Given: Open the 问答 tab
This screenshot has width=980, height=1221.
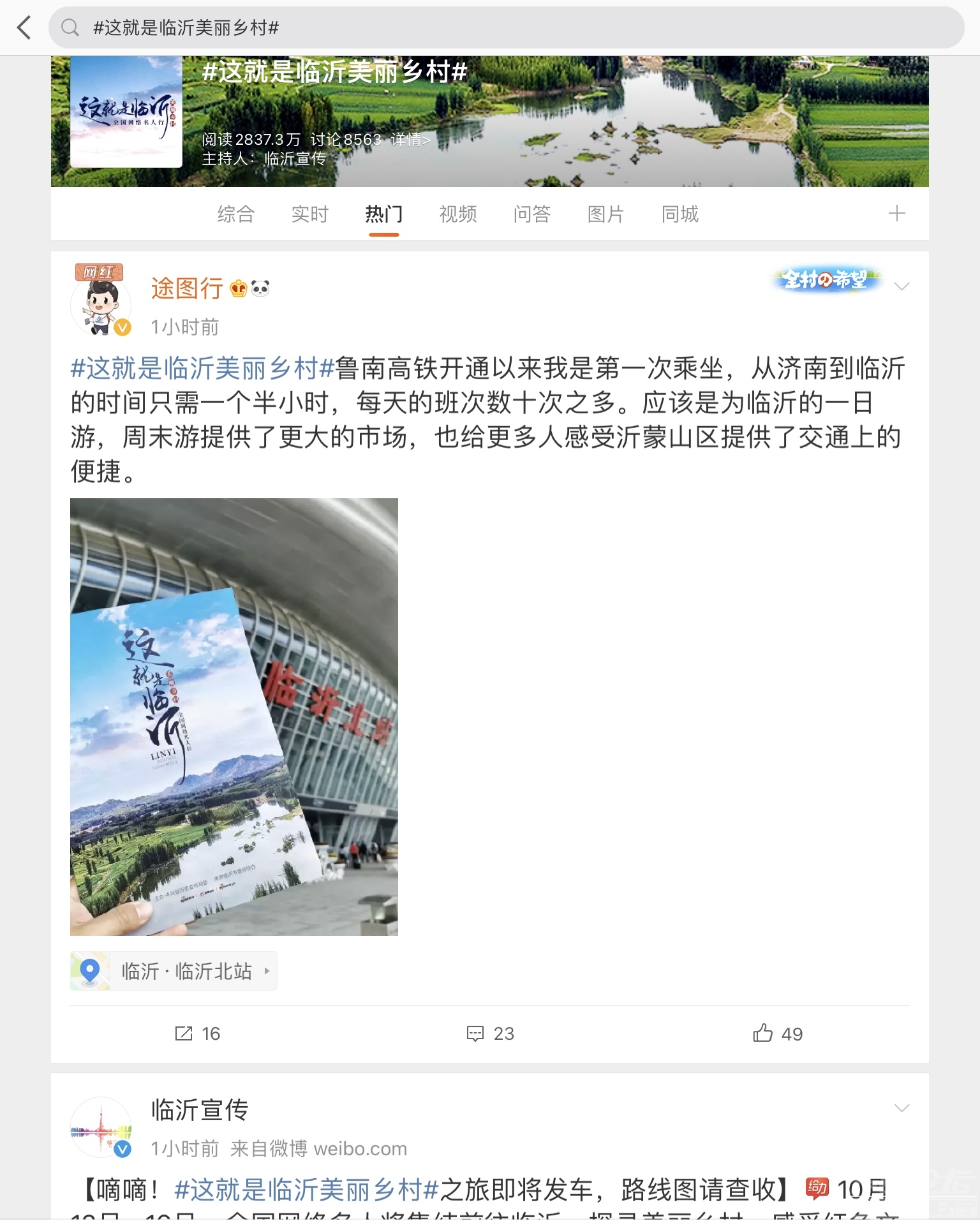Looking at the screenshot, I should click(x=532, y=214).
